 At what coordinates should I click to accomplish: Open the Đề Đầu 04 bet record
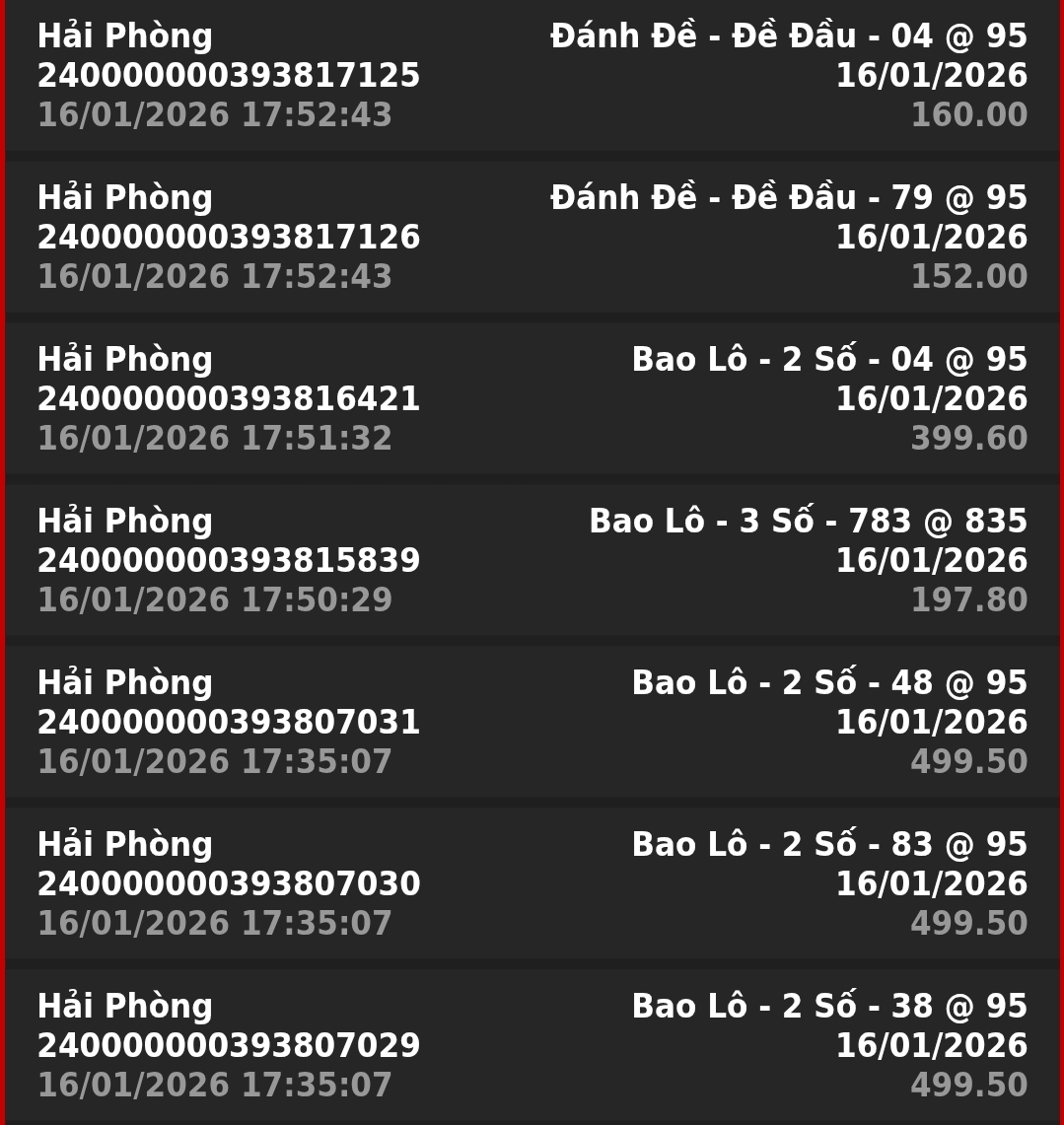pos(532,76)
